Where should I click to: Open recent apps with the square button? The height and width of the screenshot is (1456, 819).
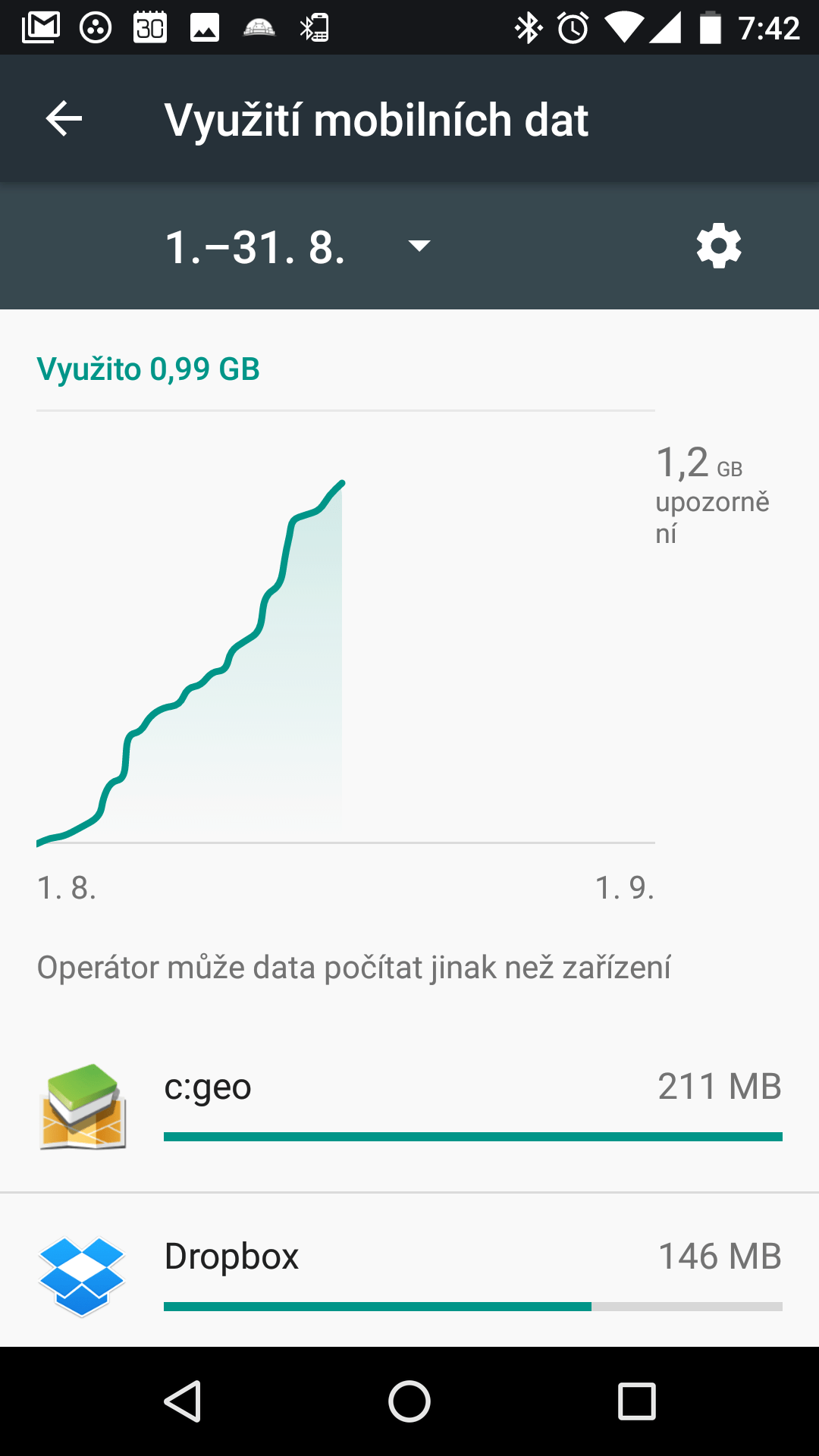pyautogui.click(x=636, y=1401)
